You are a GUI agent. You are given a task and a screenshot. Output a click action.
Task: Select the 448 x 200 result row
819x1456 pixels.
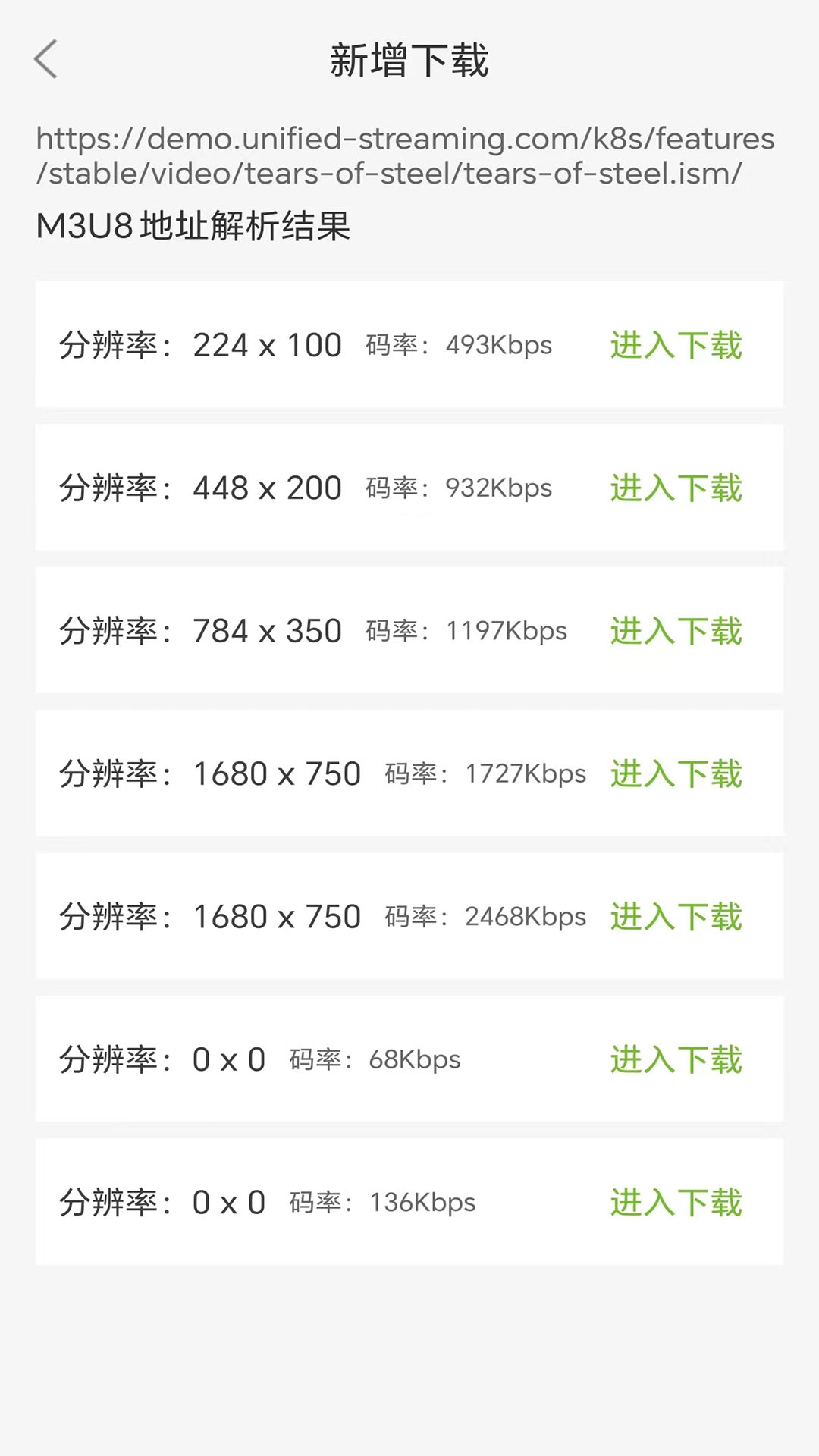coord(303,488)
